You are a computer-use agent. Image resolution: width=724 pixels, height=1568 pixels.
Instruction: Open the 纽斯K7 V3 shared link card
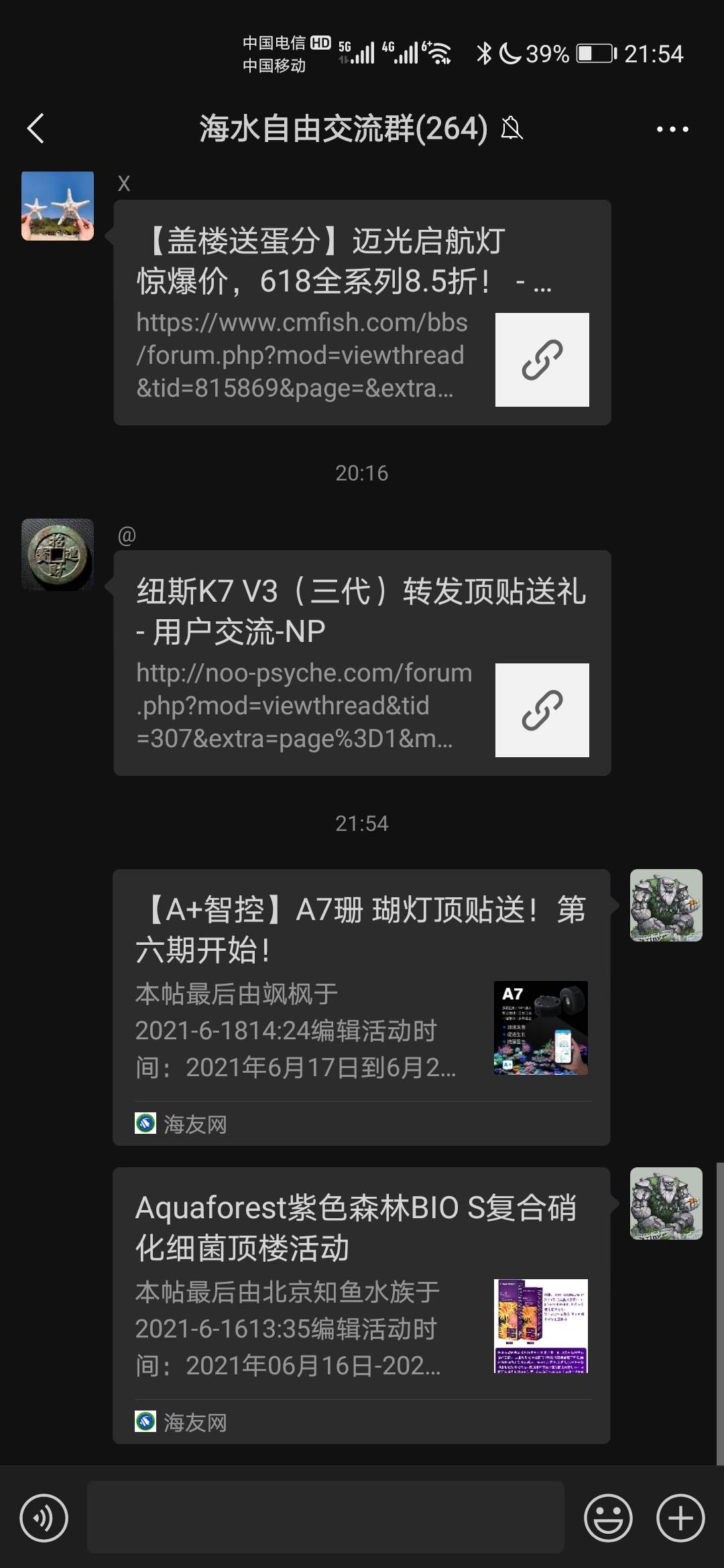coord(361,663)
